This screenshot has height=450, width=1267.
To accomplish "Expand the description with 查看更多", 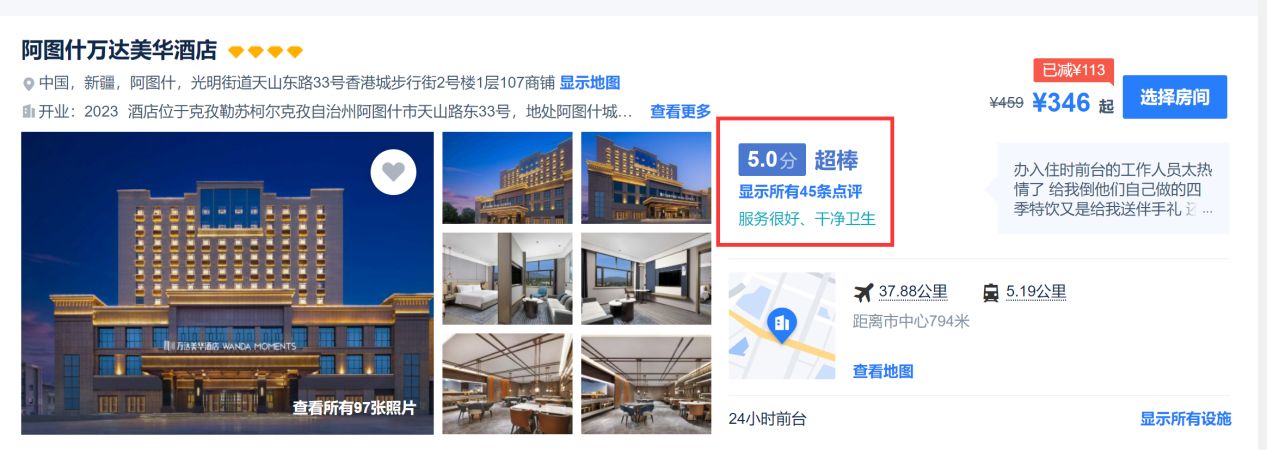I will [x=680, y=111].
